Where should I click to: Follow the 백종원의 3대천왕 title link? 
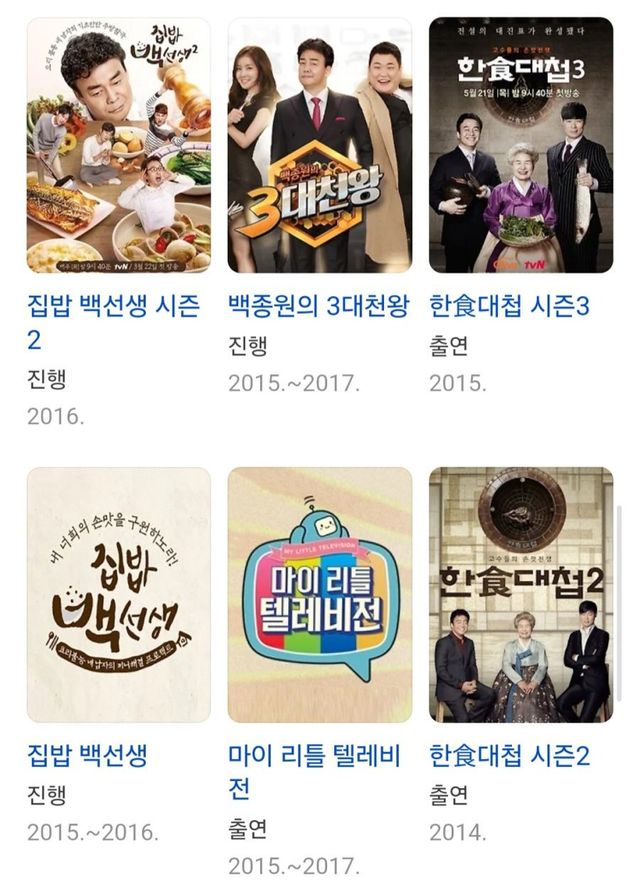[x=318, y=306]
